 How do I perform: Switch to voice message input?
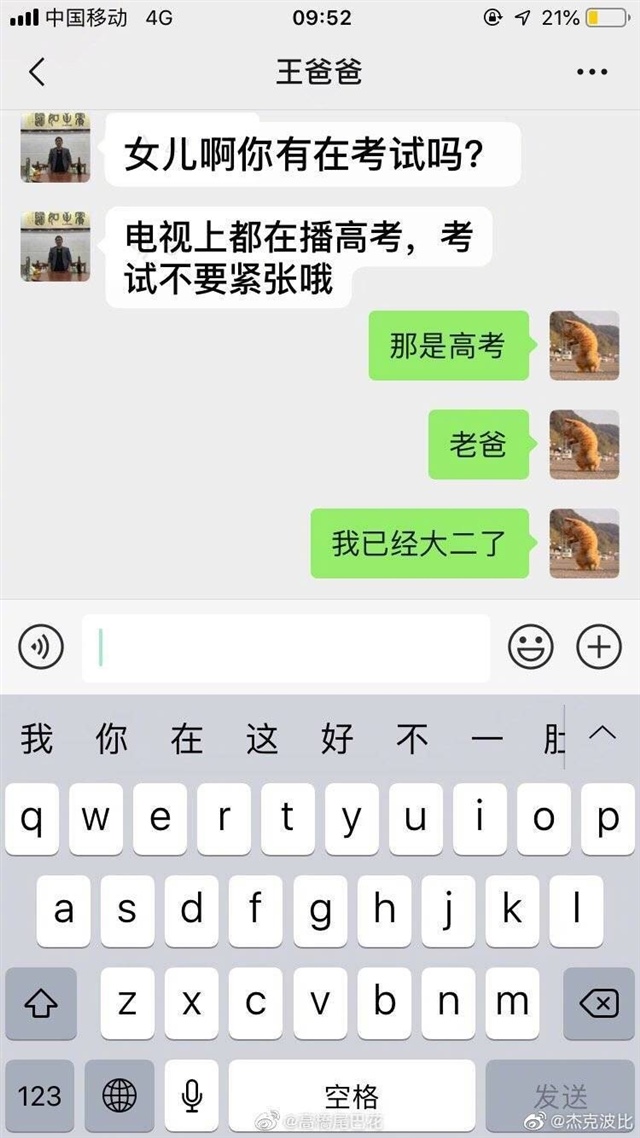pyautogui.click(x=41, y=647)
